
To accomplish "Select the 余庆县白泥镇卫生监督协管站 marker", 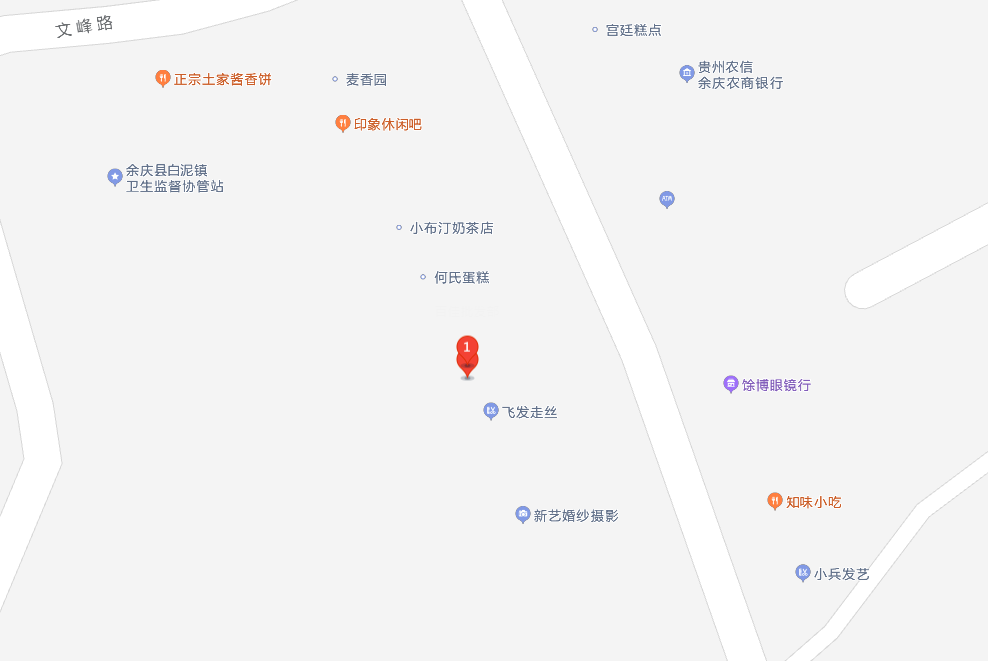I will click(115, 177).
